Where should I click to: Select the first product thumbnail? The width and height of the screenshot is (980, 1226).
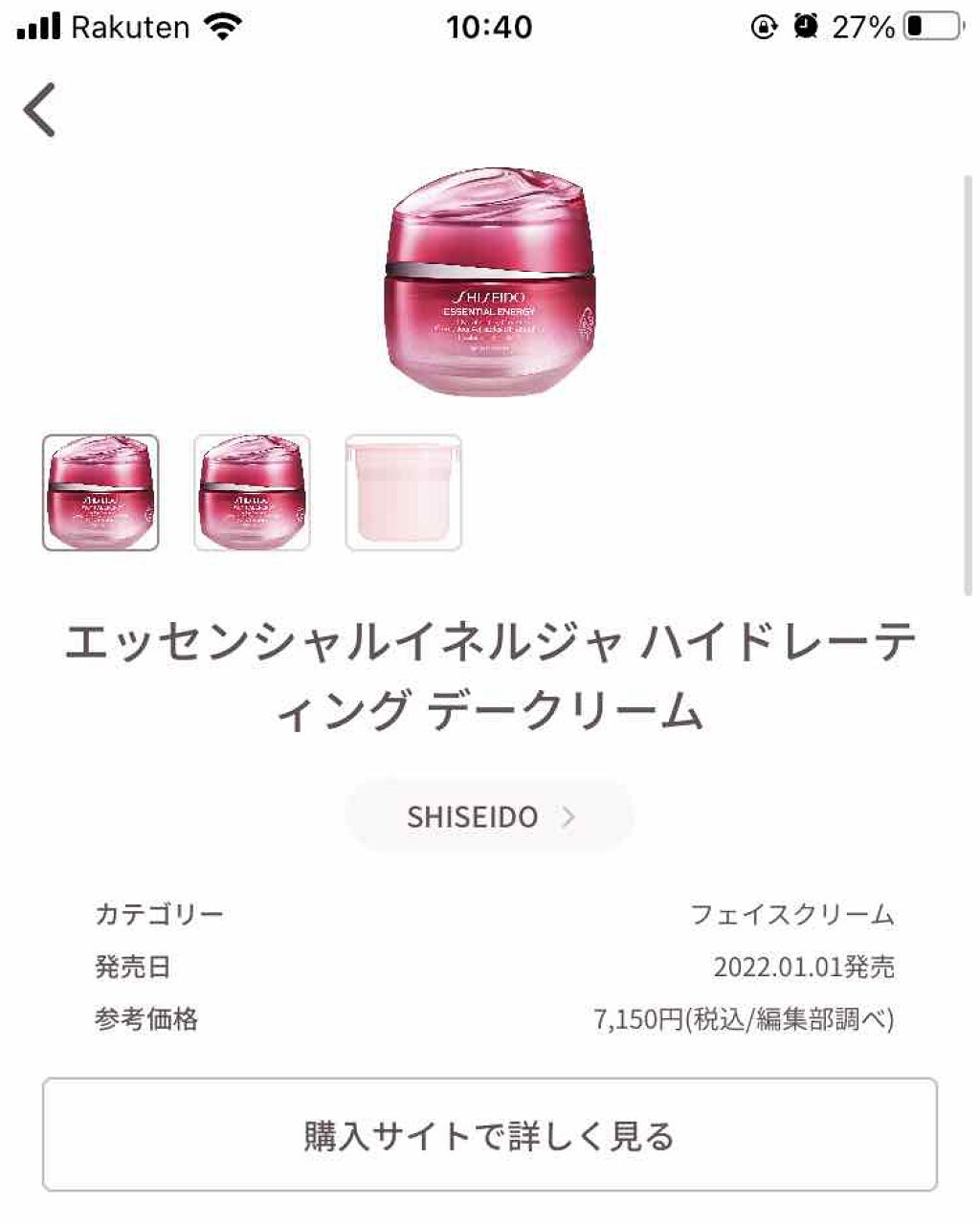(x=100, y=493)
